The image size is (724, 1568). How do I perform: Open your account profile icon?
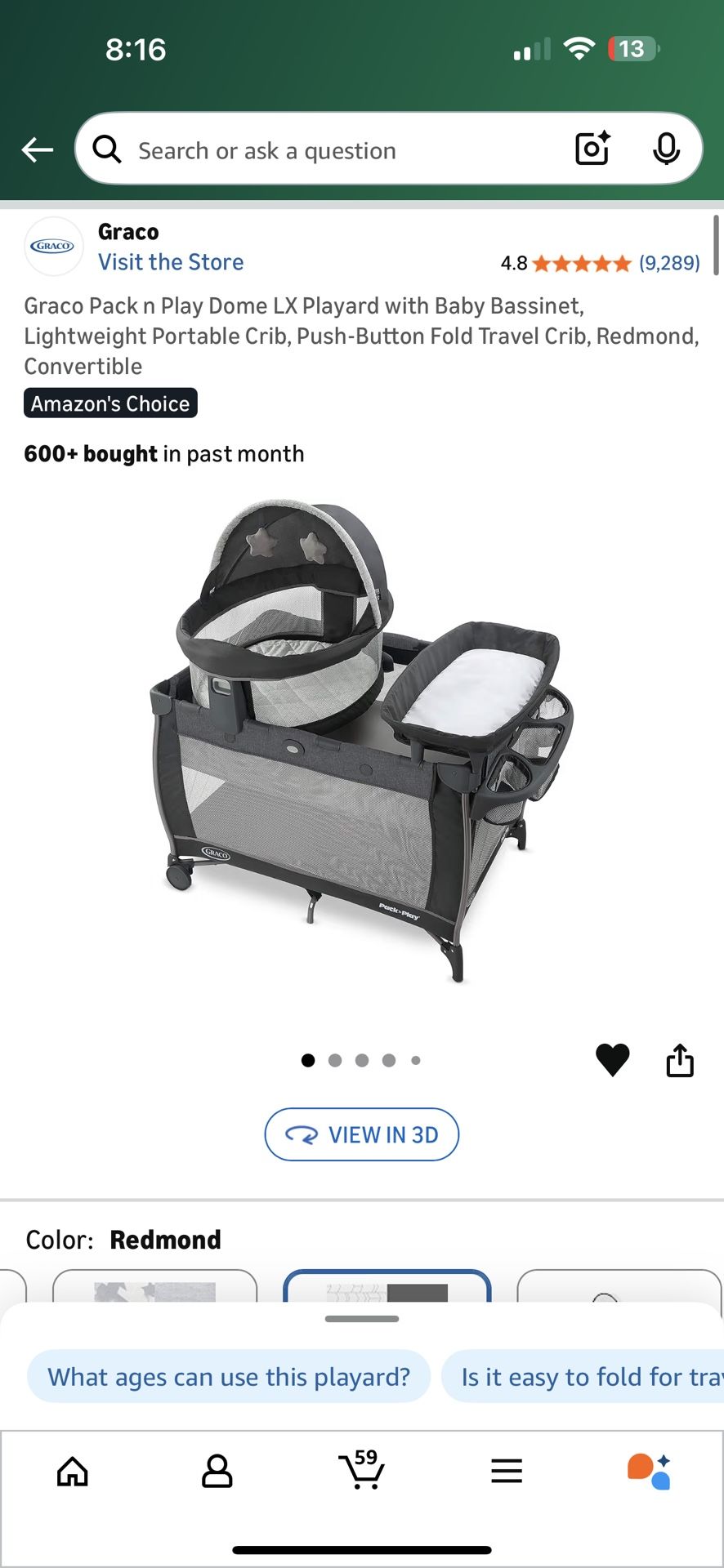tap(217, 1472)
